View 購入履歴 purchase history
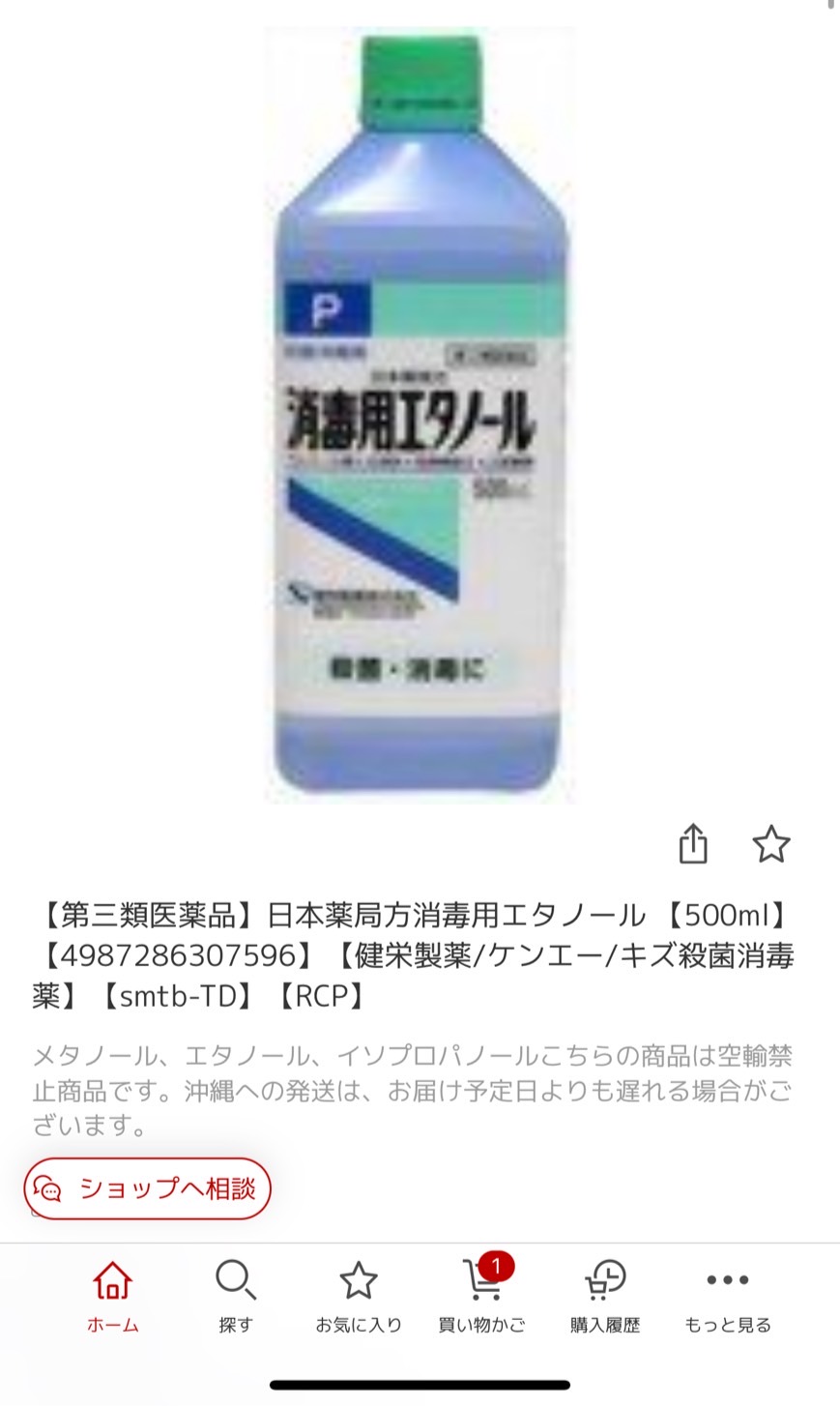This screenshot has width=840, height=1406. coord(605,1297)
